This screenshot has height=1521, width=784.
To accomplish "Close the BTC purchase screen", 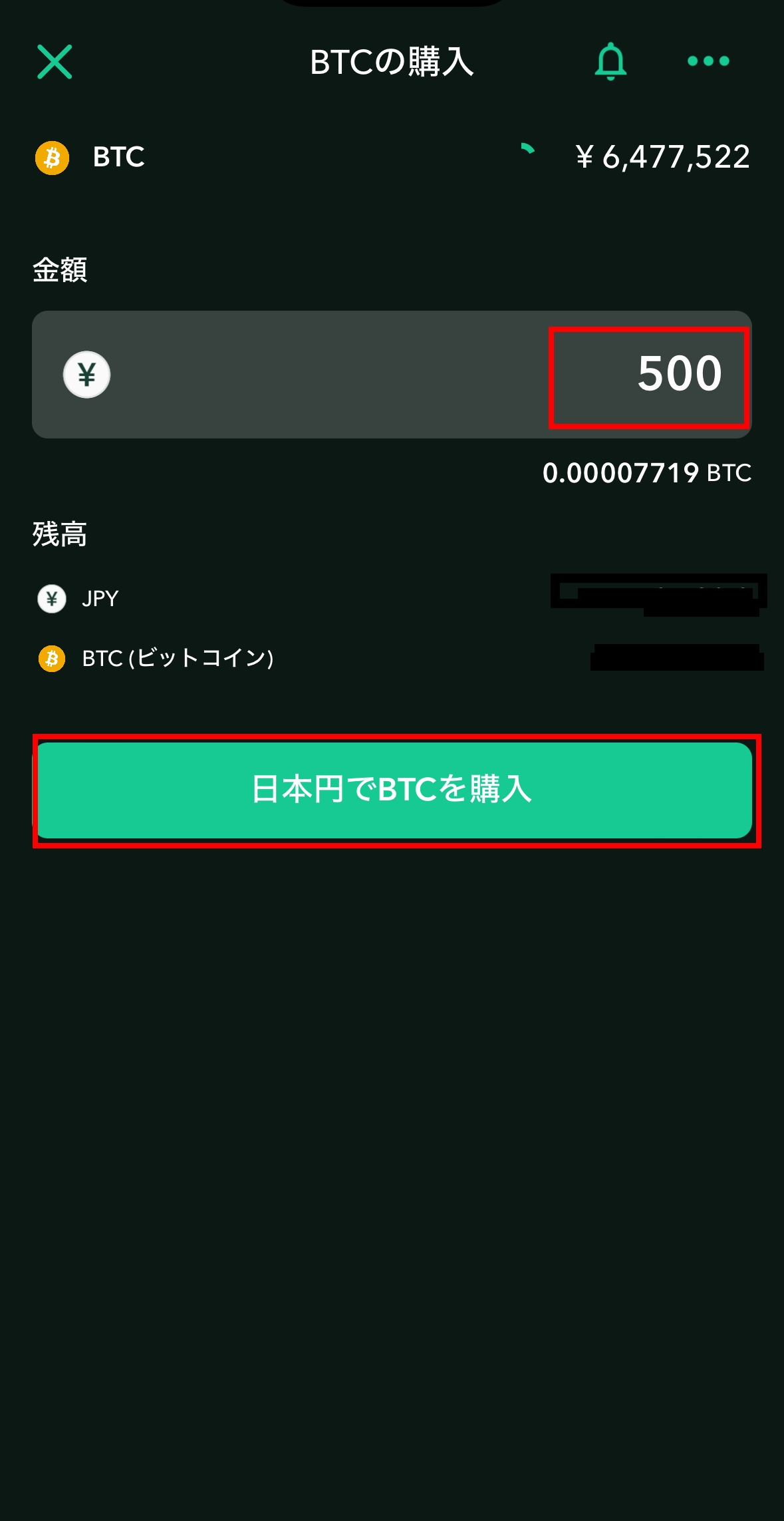I will (55, 62).
